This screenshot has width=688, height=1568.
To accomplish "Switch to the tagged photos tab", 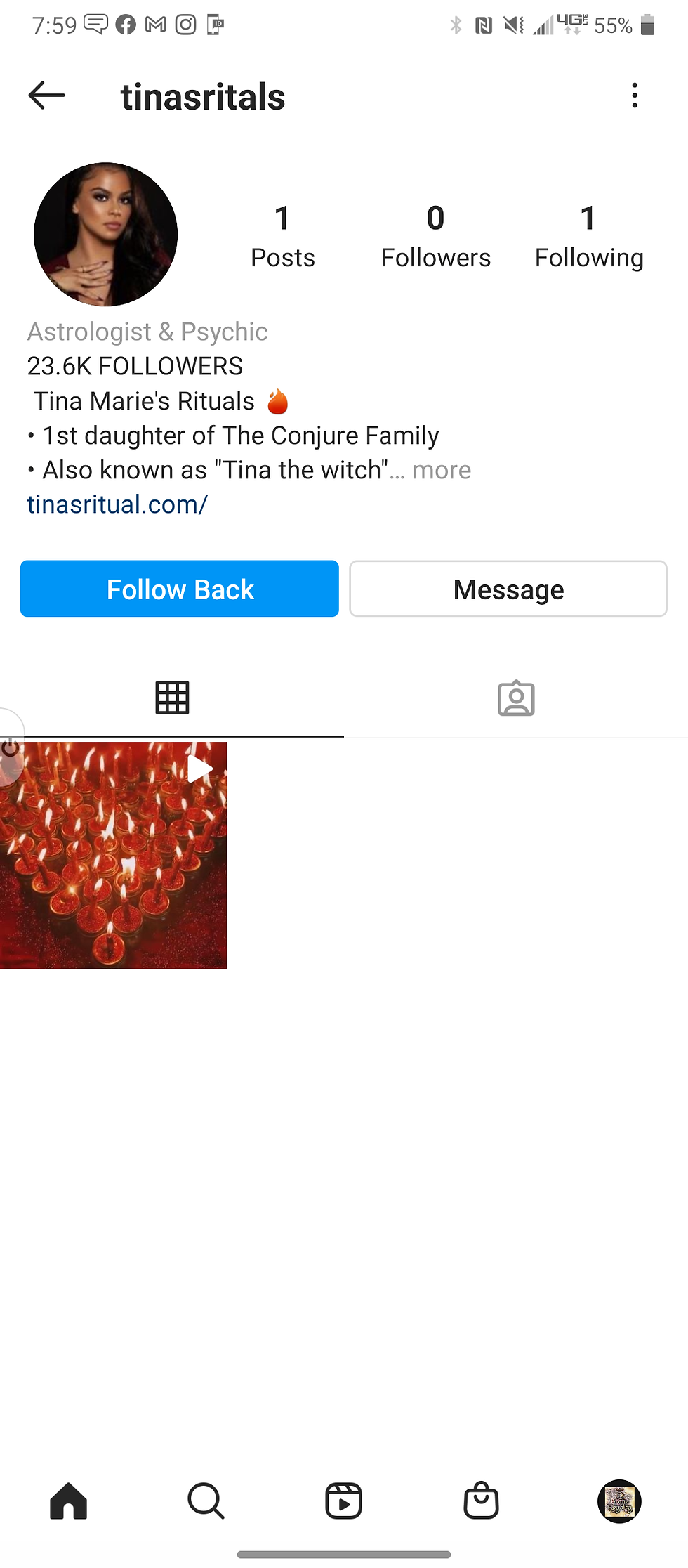I will point(516,698).
